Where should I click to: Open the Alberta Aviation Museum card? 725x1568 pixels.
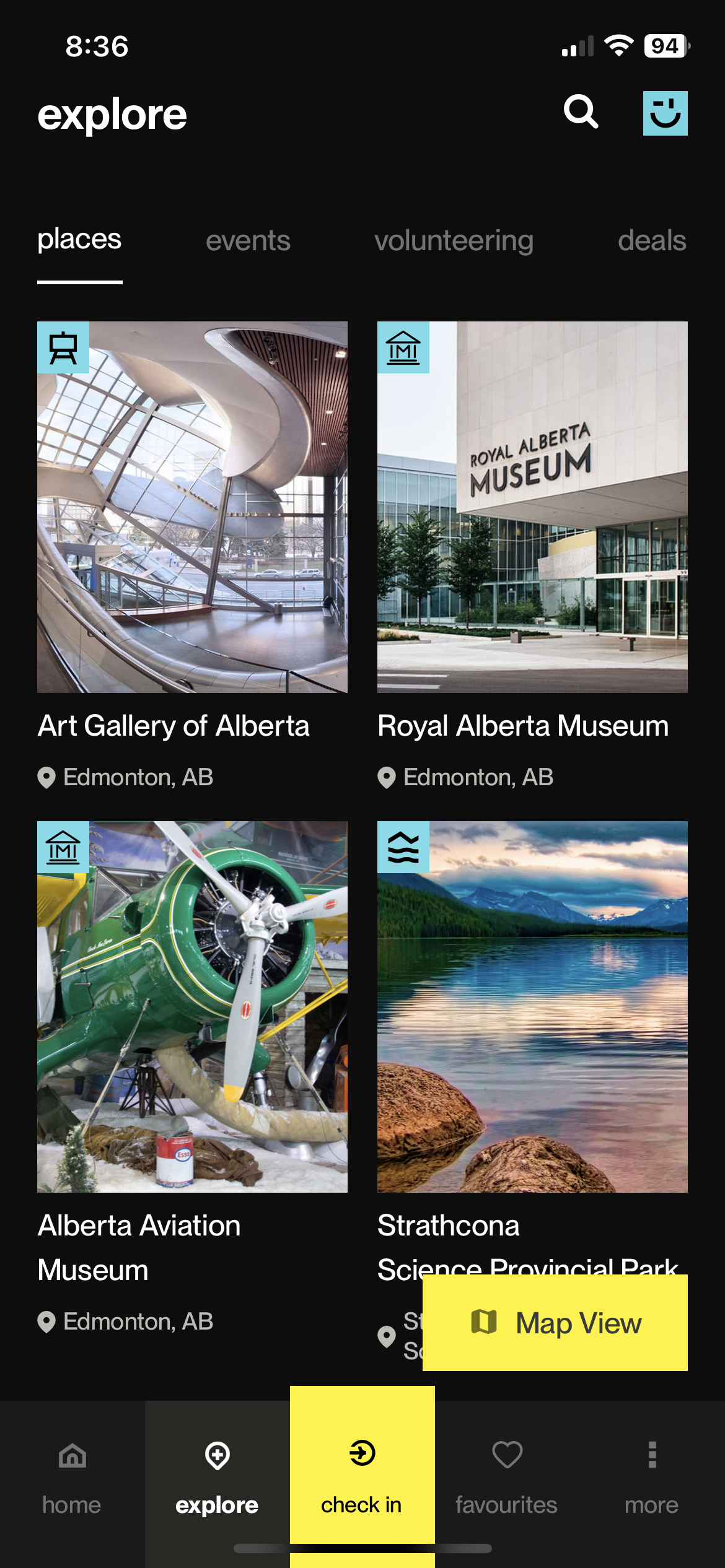(192, 1006)
